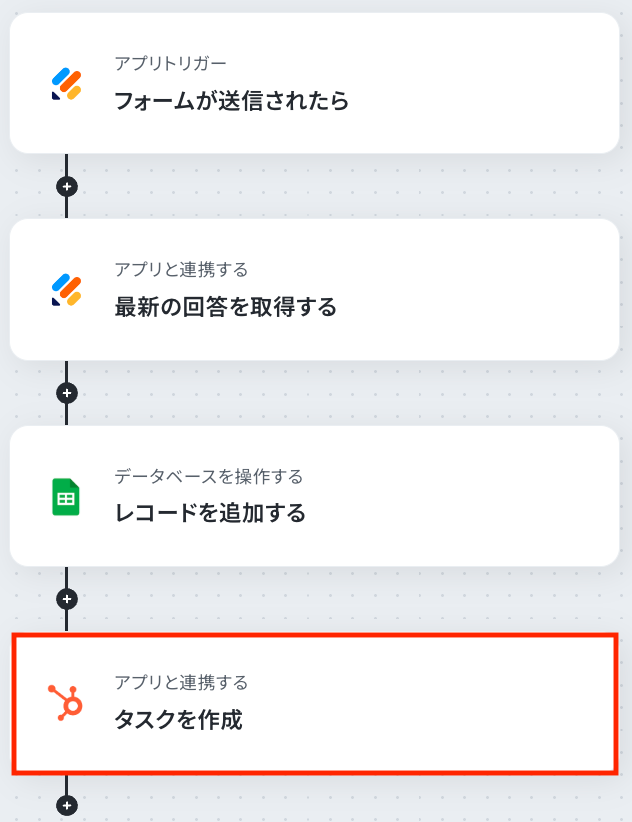Add a step after タスクを作成
Screen dimensions: 632x822
click(x=67, y=805)
